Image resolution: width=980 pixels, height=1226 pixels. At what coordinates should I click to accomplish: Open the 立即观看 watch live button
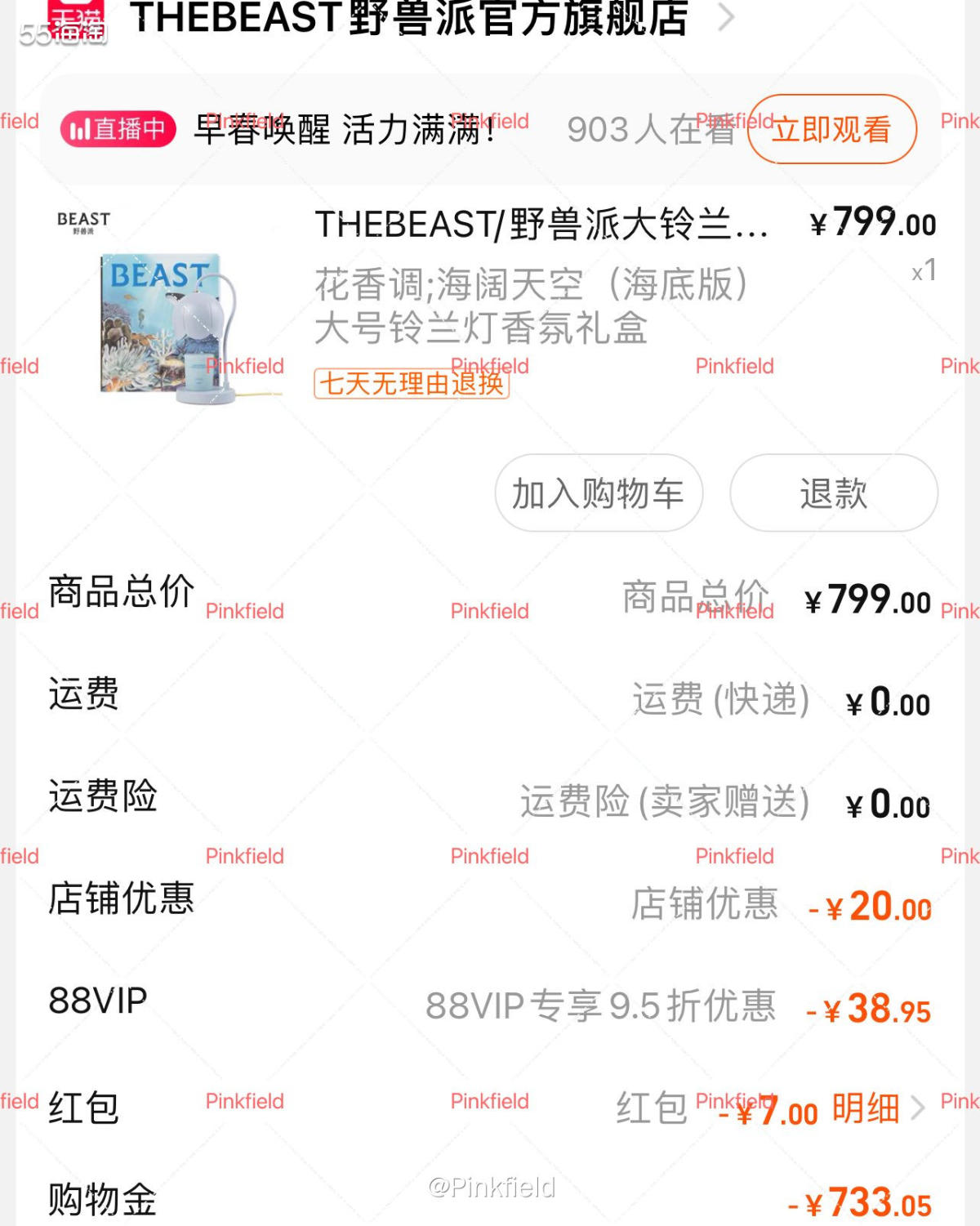832,130
